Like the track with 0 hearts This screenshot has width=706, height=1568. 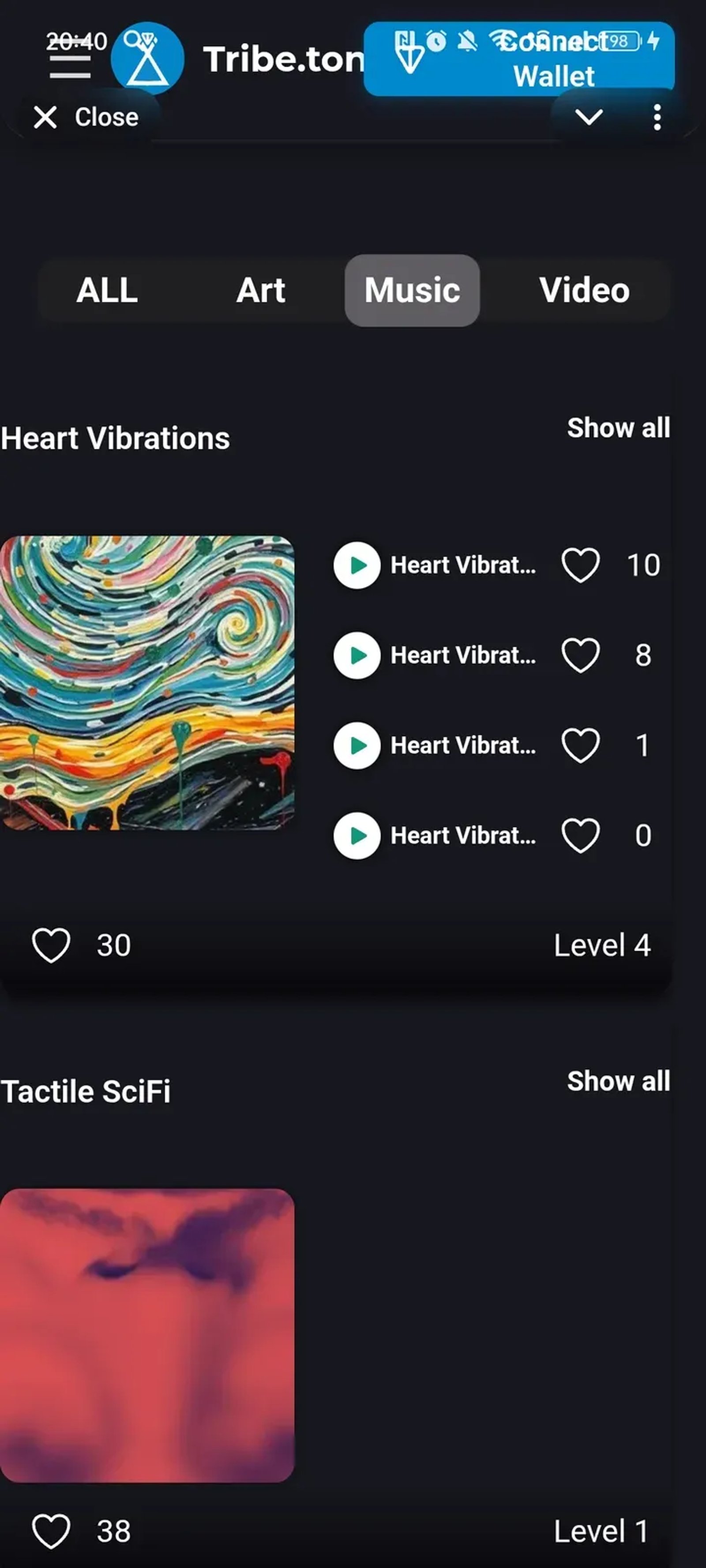click(x=580, y=836)
